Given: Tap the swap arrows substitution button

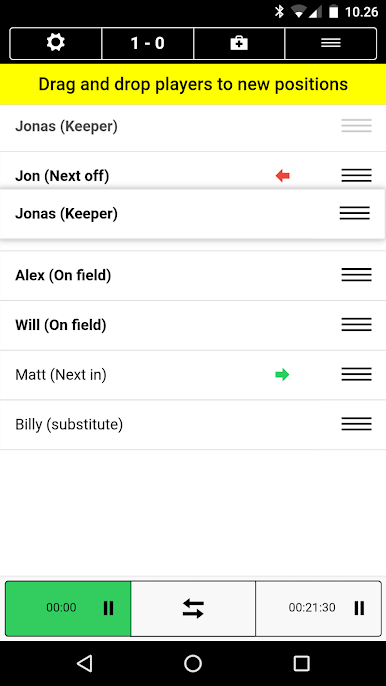Looking at the screenshot, I should [x=193, y=609].
